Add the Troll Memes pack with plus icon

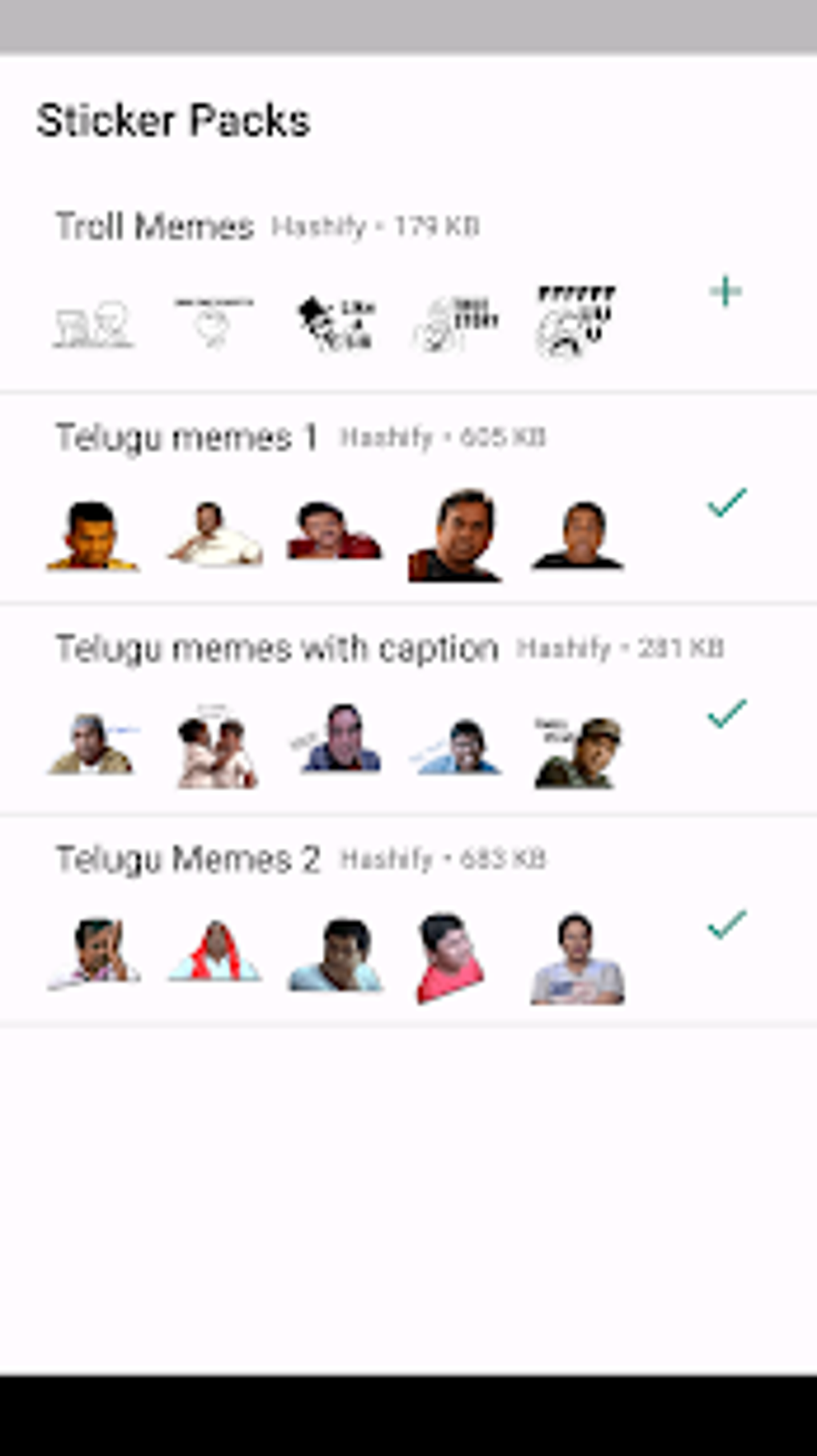click(726, 292)
